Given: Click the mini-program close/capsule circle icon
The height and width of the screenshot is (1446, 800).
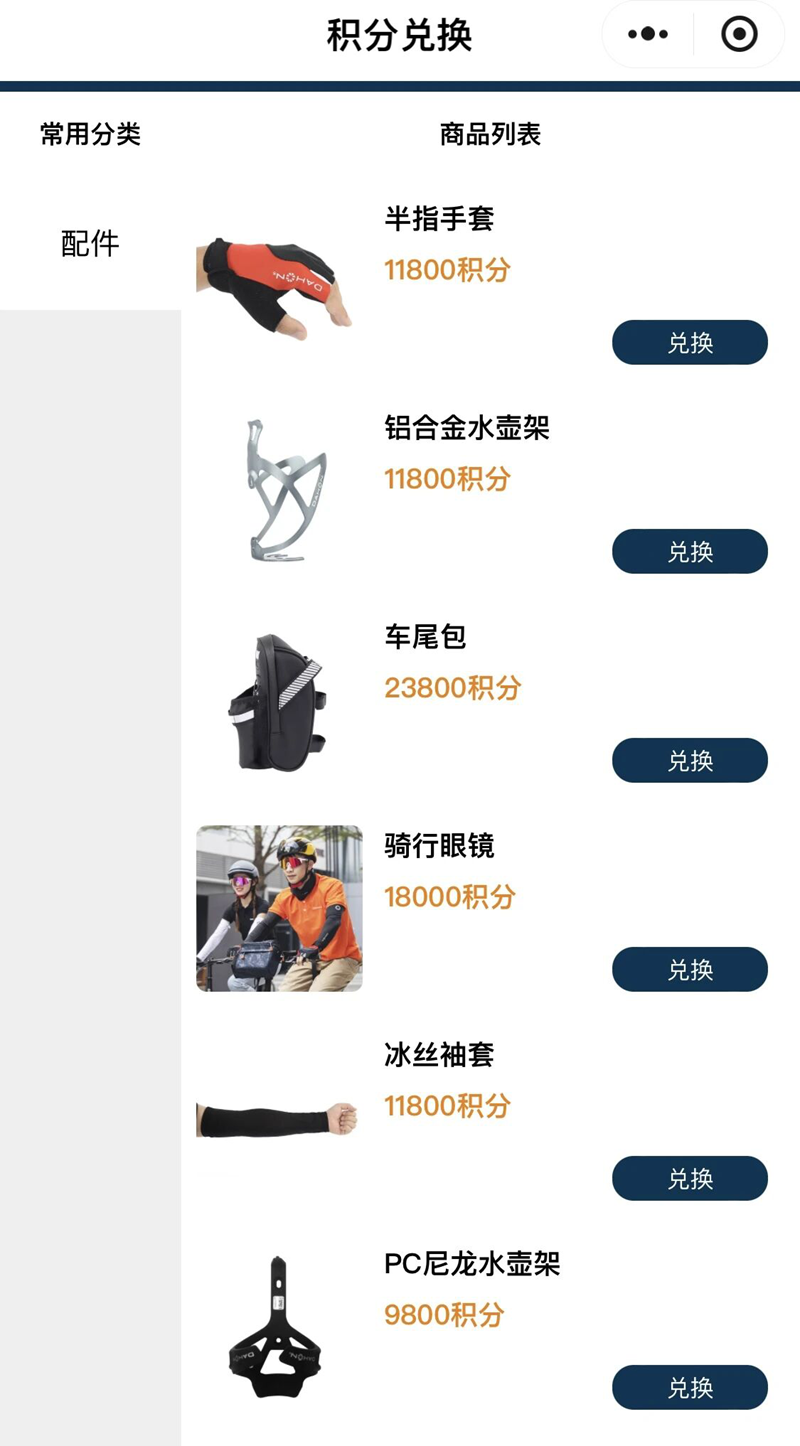Looking at the screenshot, I should coord(737,33).
